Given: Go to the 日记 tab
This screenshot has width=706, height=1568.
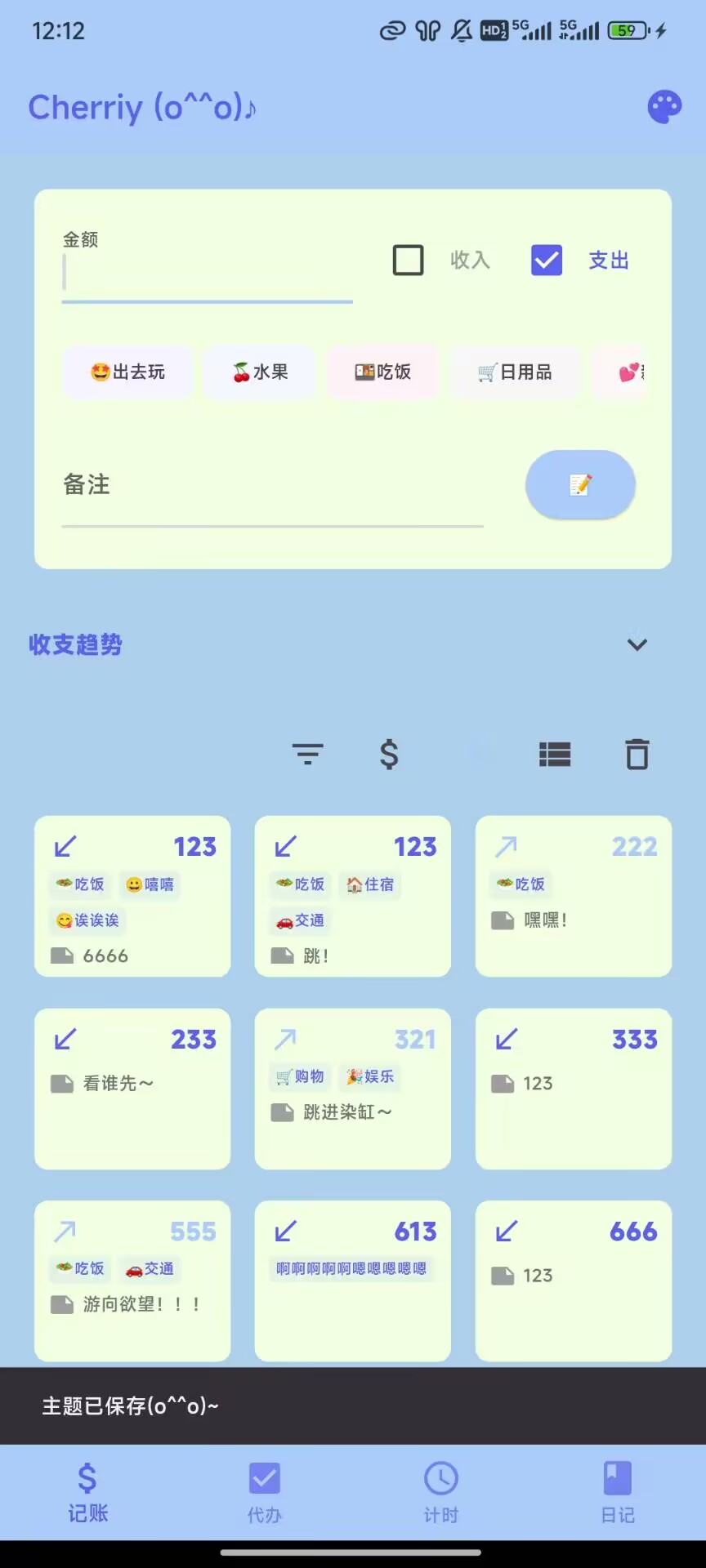Looking at the screenshot, I should coord(618,1494).
